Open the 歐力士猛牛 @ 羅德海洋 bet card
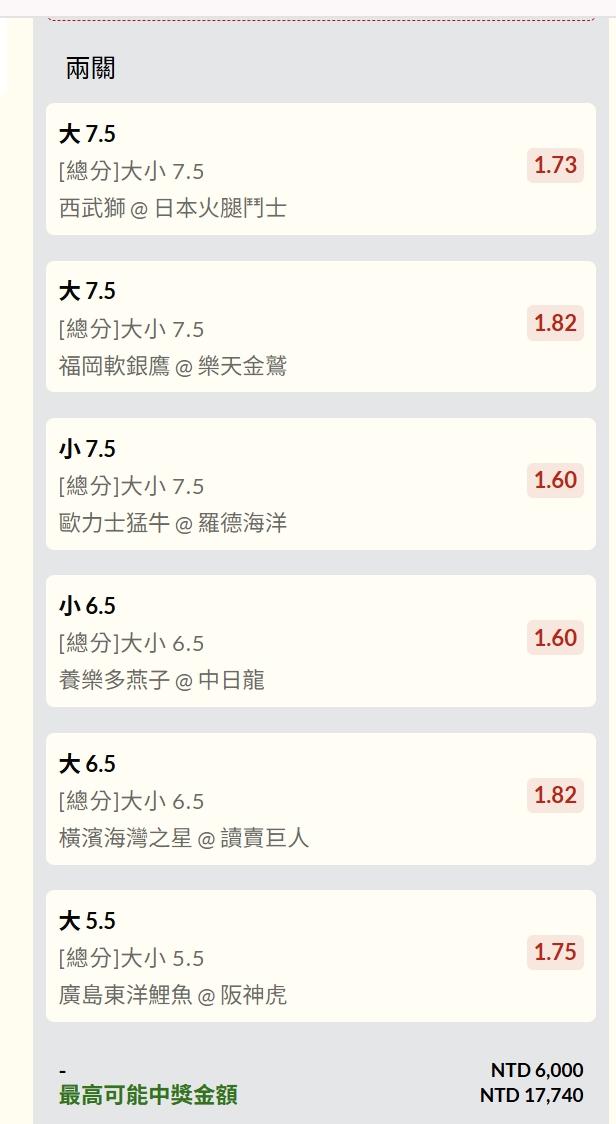 [x=321, y=484]
